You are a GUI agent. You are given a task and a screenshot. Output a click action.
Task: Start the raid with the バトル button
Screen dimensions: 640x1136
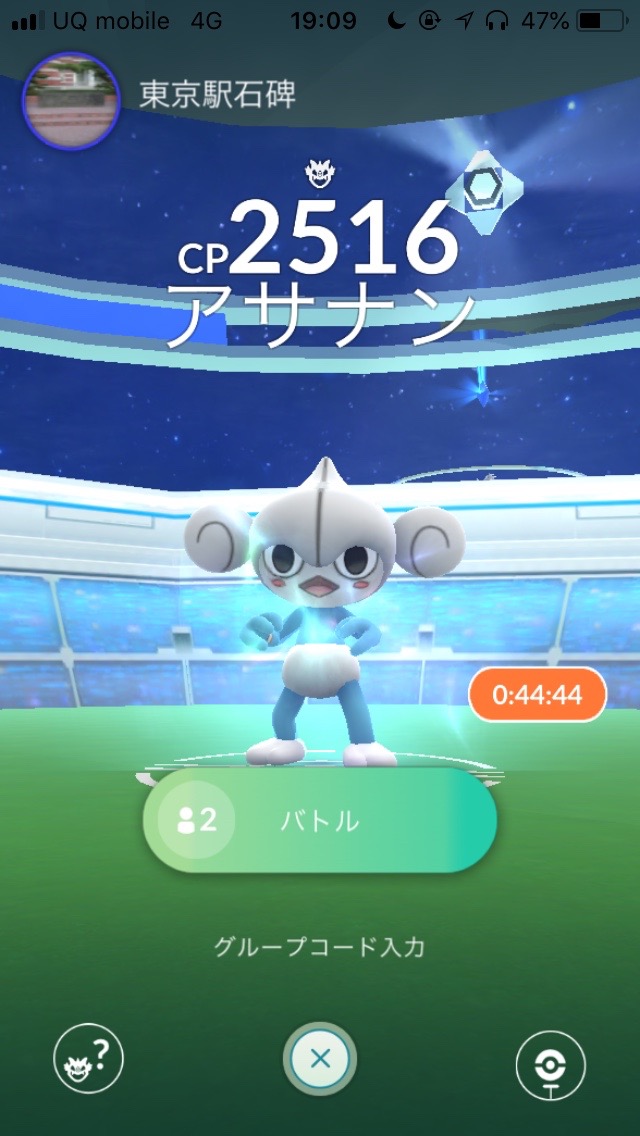click(320, 821)
